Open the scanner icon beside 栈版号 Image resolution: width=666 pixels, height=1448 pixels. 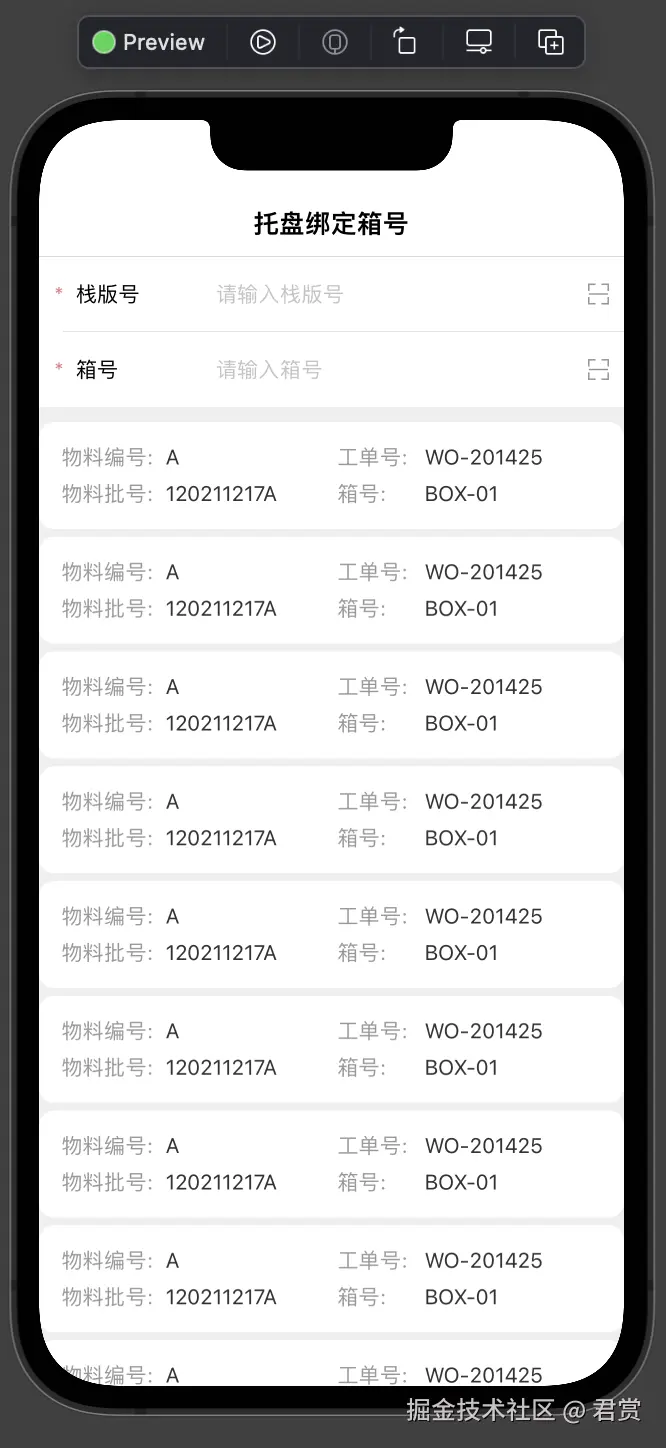(598, 294)
